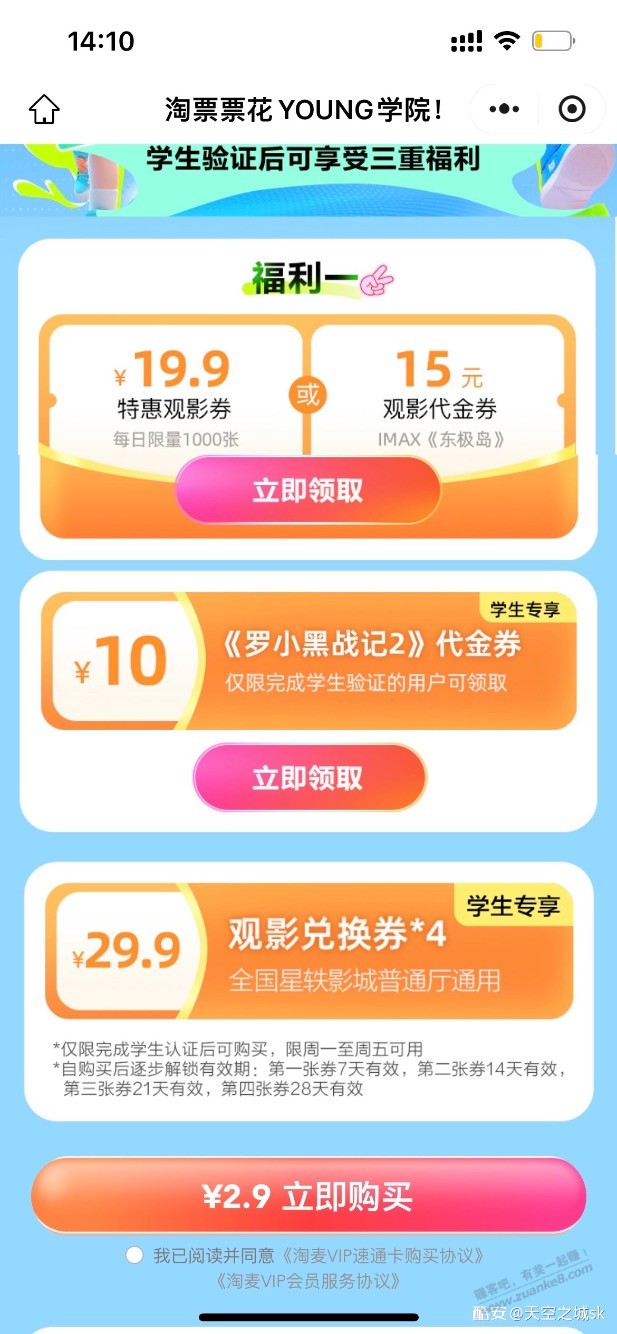The image size is (617, 1334).
Task: Tap ¥2.9 立即购买 to buy now
Action: pos(308,1196)
